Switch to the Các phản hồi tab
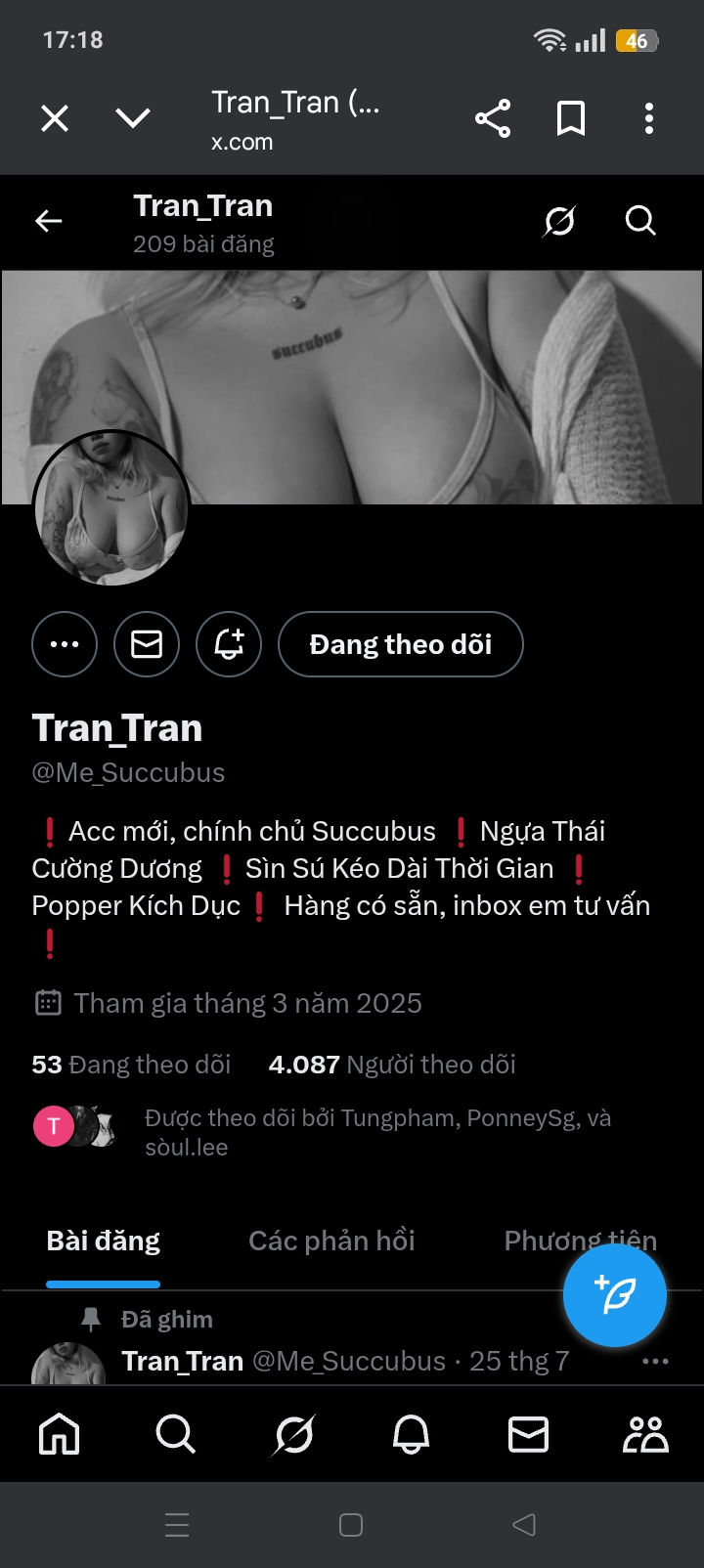The image size is (704, 1568). click(331, 1241)
